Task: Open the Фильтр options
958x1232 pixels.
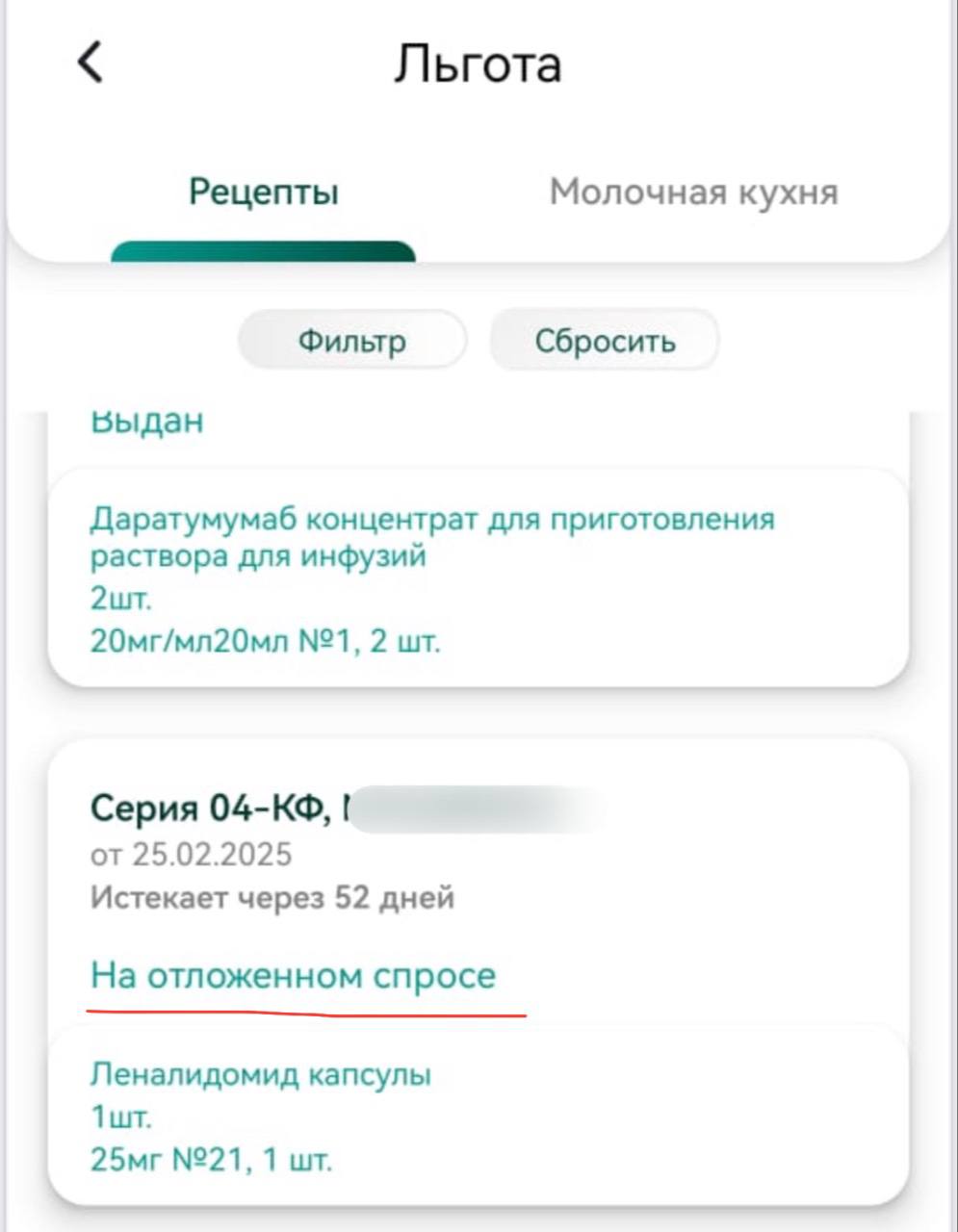Action: coord(351,341)
